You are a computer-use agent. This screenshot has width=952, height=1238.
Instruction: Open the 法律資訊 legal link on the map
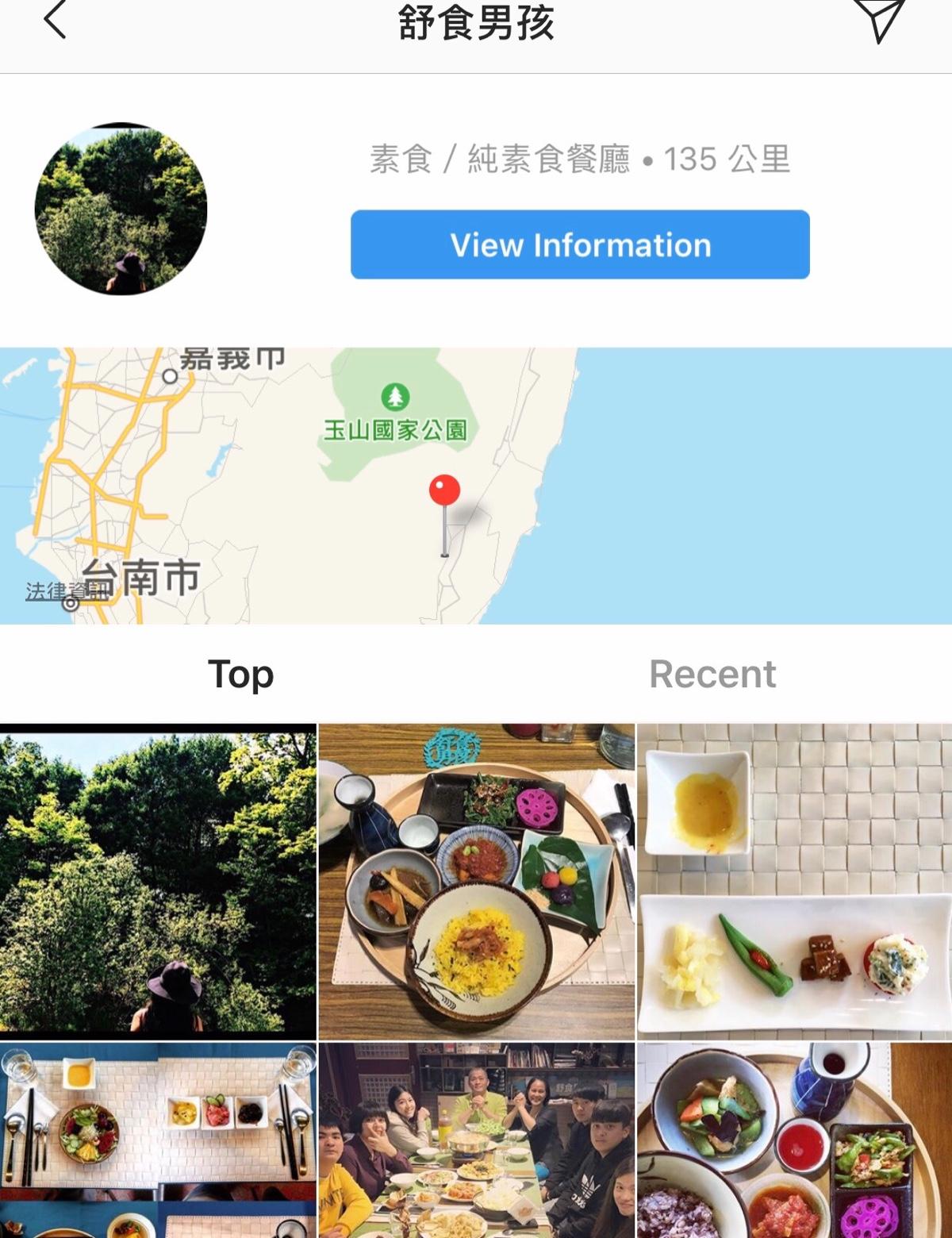56,591
